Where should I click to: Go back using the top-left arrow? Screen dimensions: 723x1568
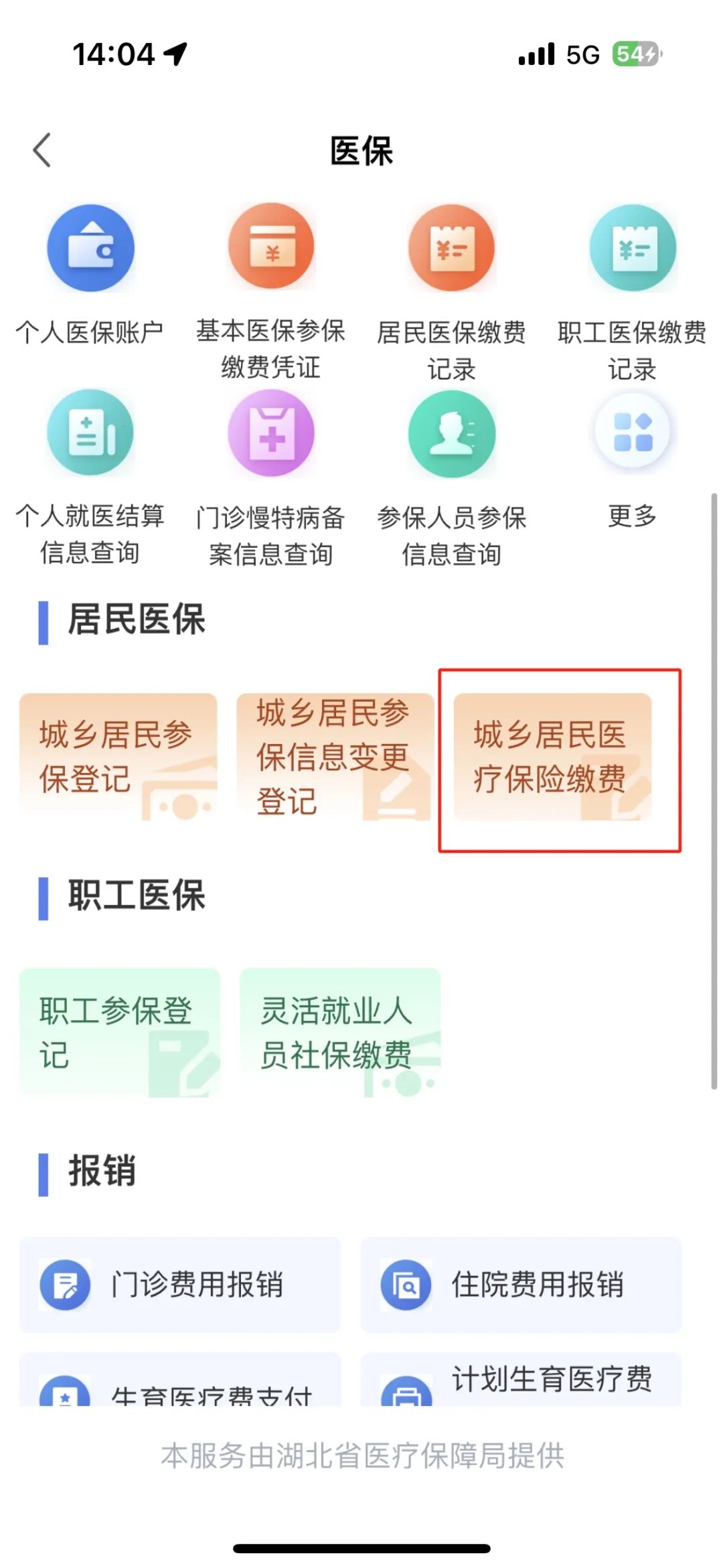[x=42, y=149]
